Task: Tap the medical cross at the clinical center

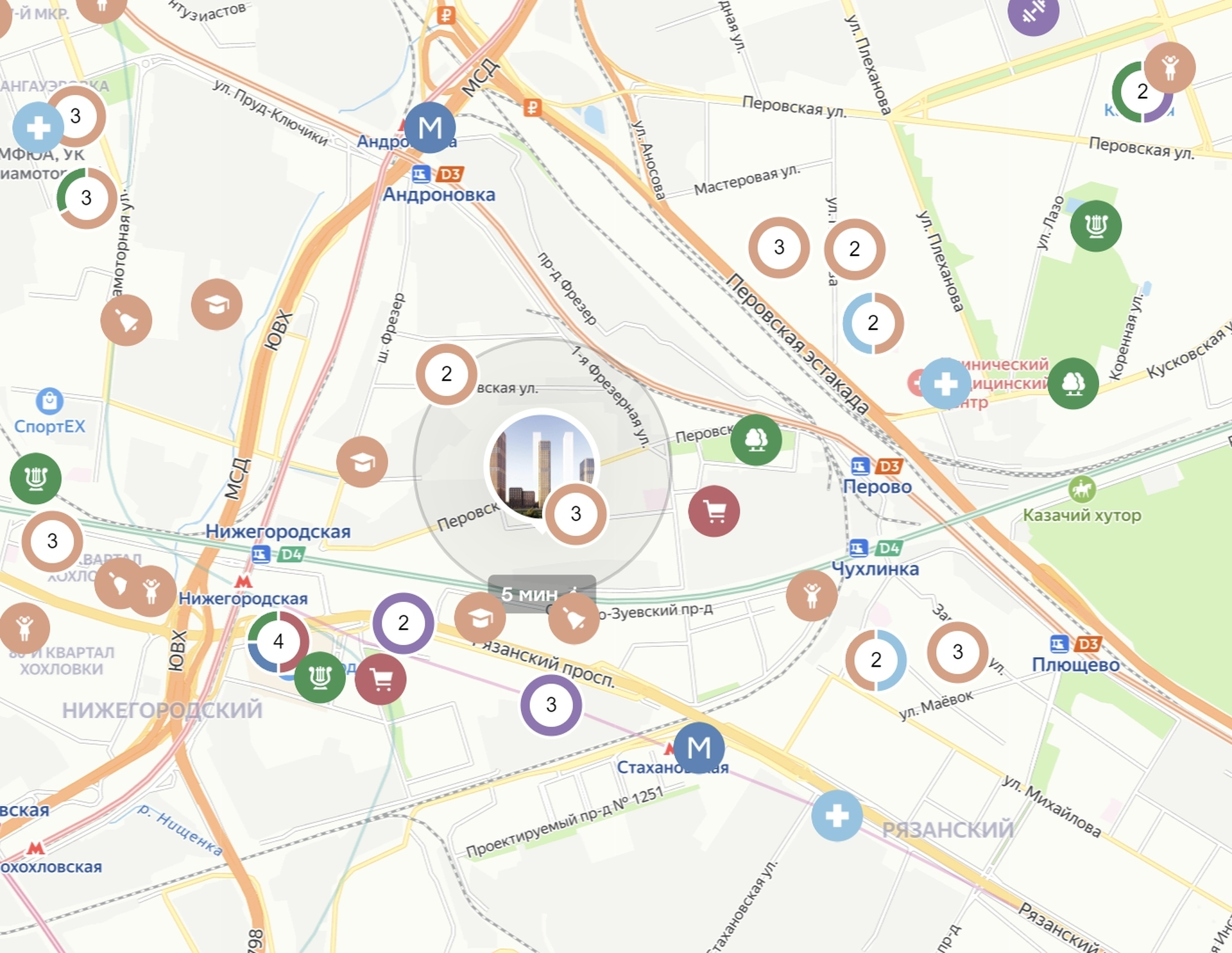Action: coord(945,384)
